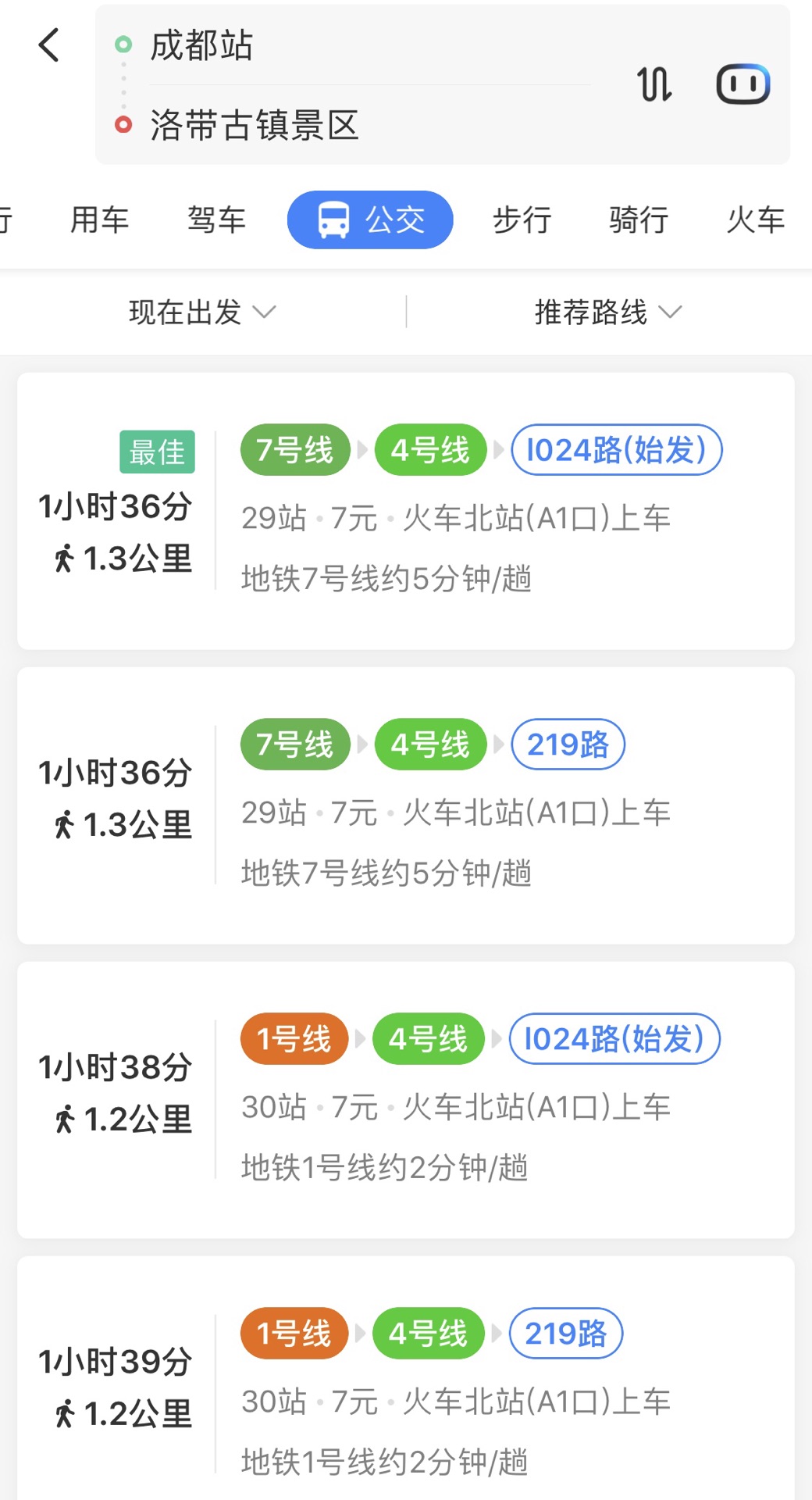812x1500 pixels.
Task: Open the 1小时39分 route via 1号线 and 219路
Action: [x=406, y=1378]
